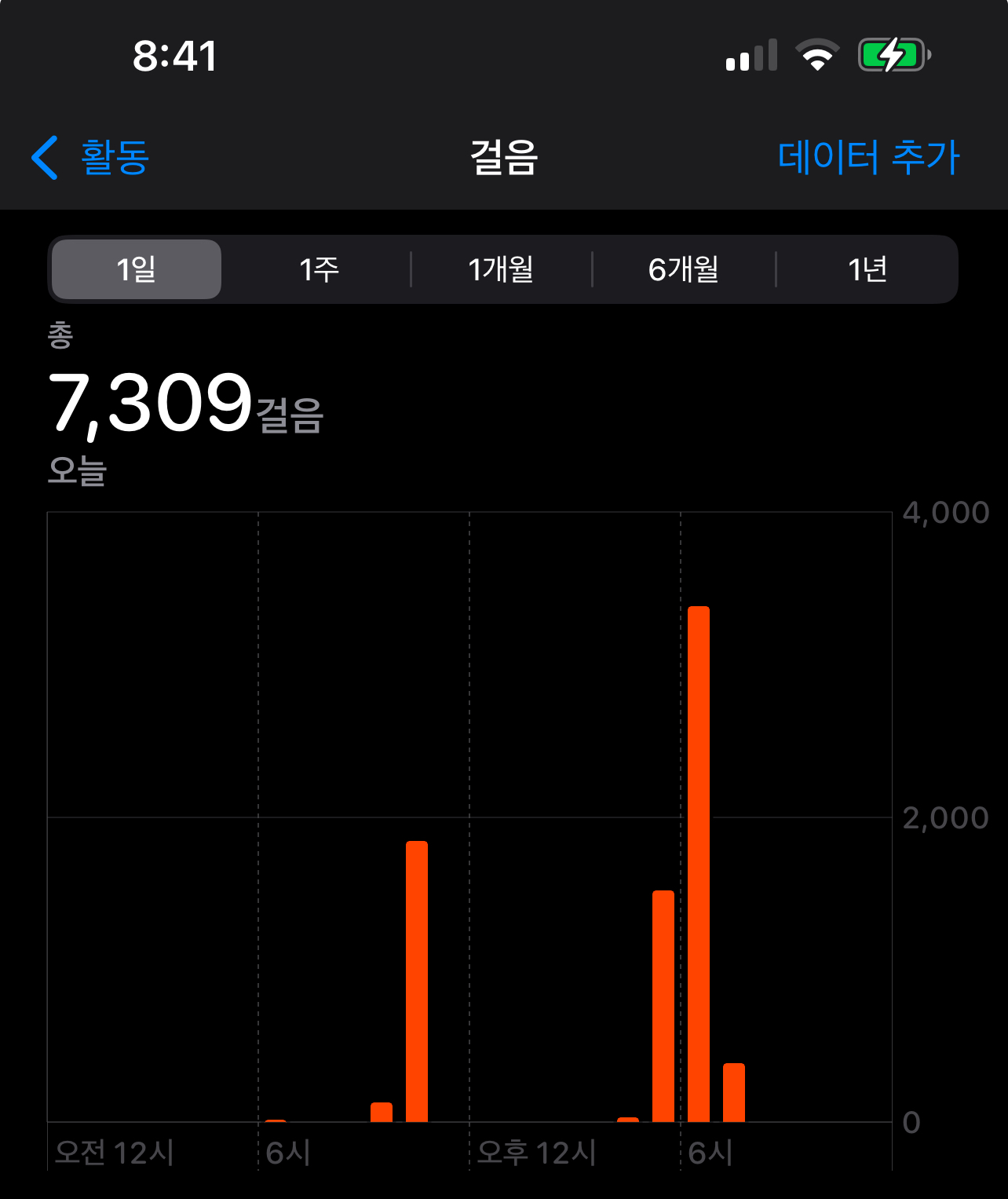1008x1199 pixels.
Task: Go back to 활동 screen
Action: click(x=91, y=157)
